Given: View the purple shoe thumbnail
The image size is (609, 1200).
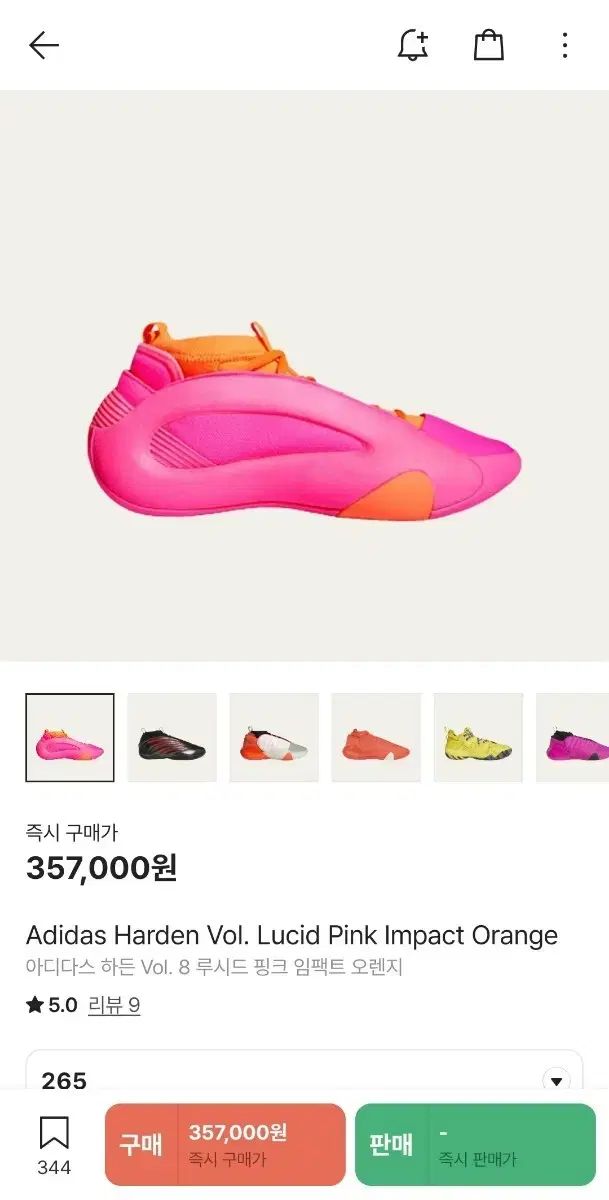Looking at the screenshot, I should 573,737.
